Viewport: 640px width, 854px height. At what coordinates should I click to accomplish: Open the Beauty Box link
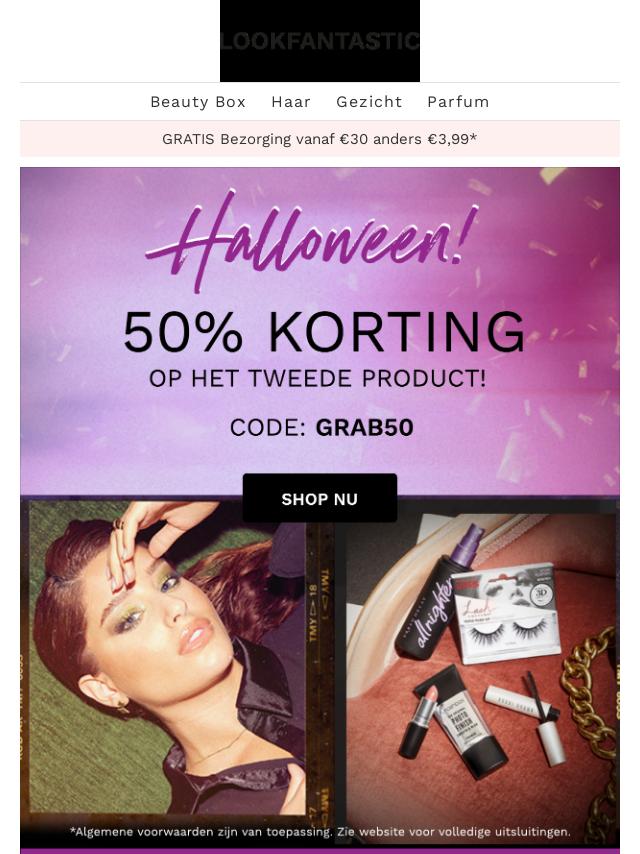click(198, 102)
